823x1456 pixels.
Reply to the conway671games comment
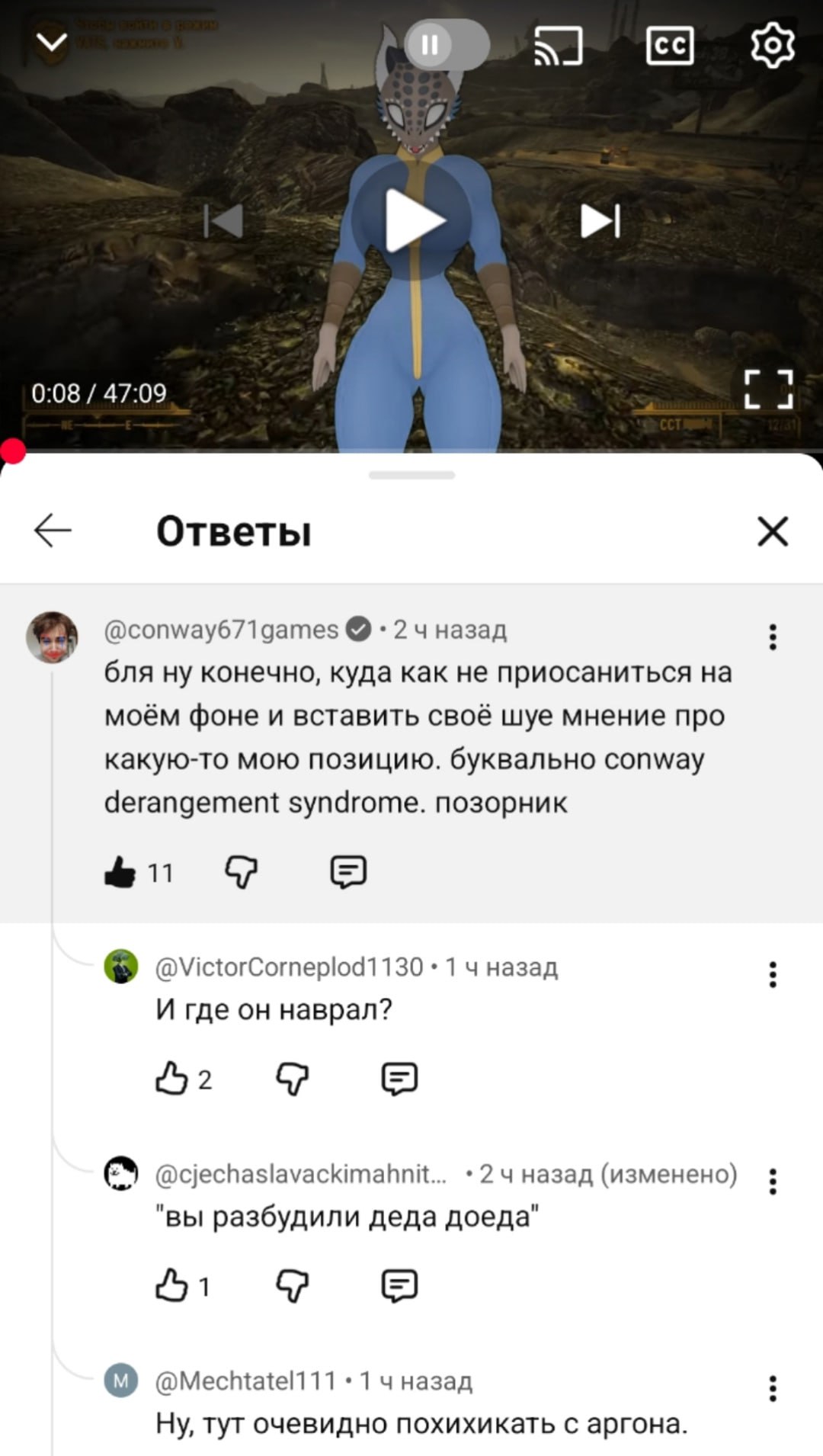[348, 871]
